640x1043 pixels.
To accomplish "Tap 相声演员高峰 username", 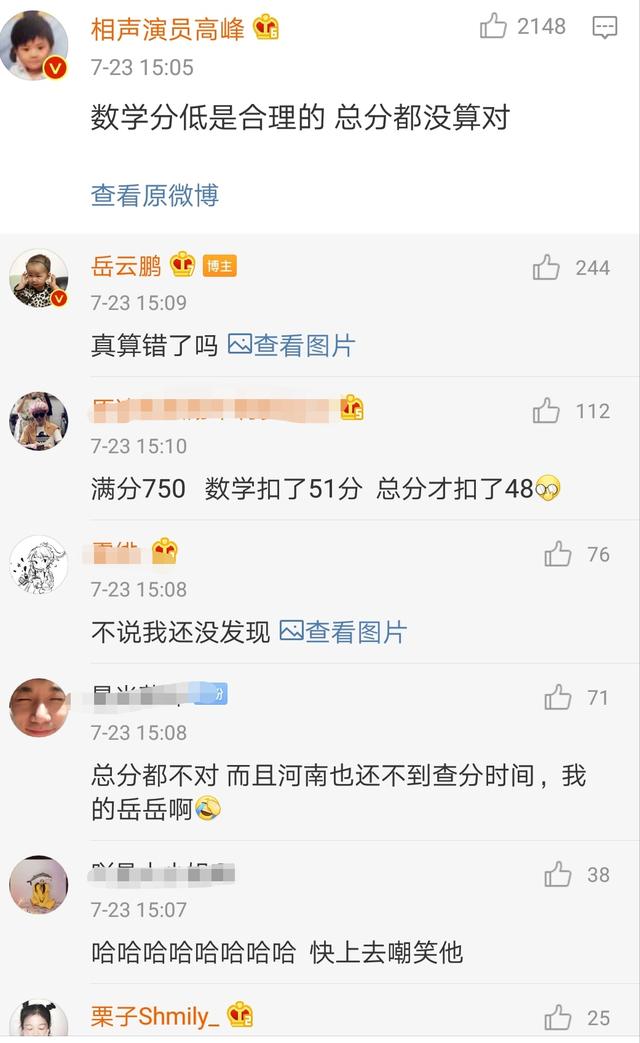I will (x=167, y=29).
